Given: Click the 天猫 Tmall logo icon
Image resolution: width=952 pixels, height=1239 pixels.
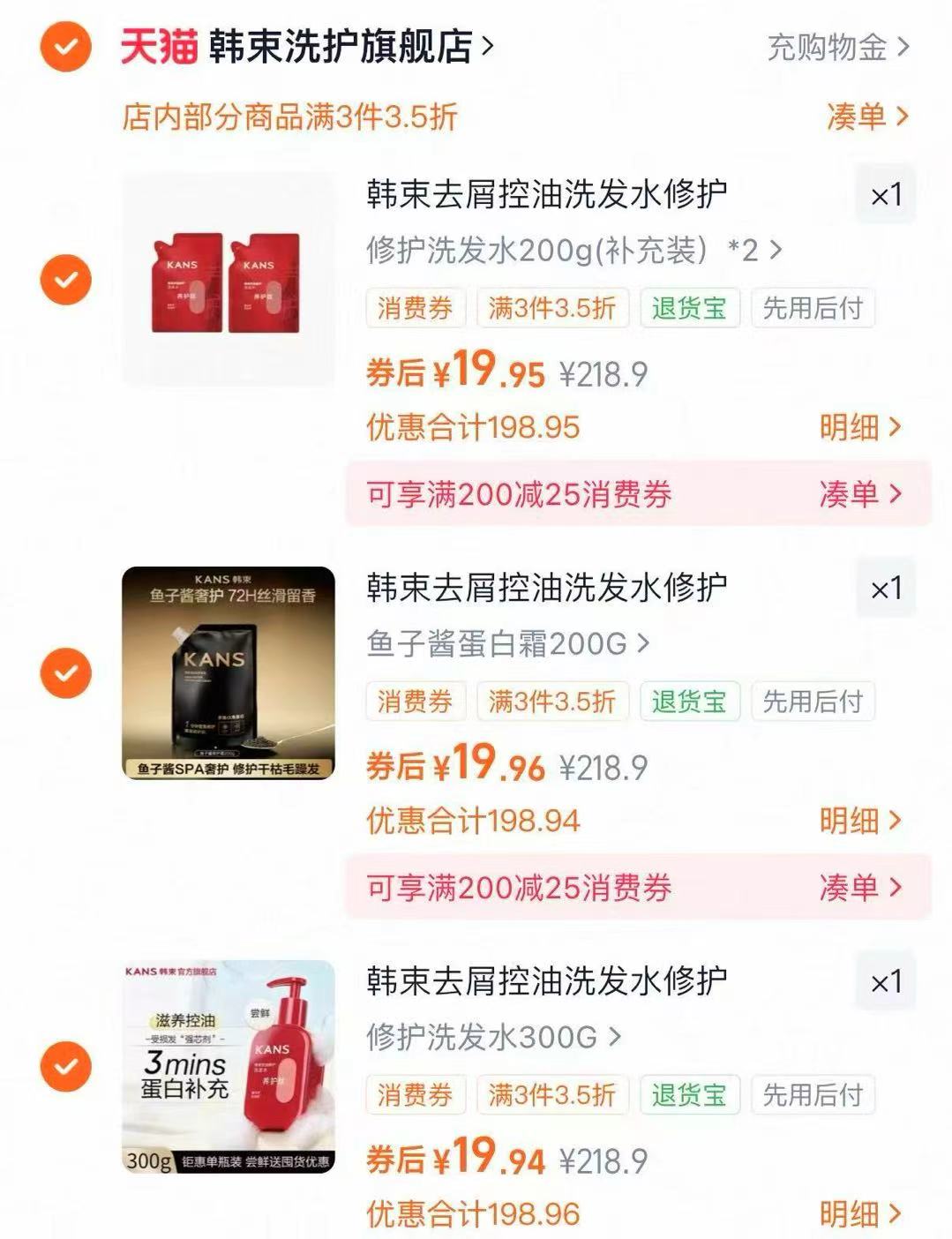Looking at the screenshot, I should [159, 48].
